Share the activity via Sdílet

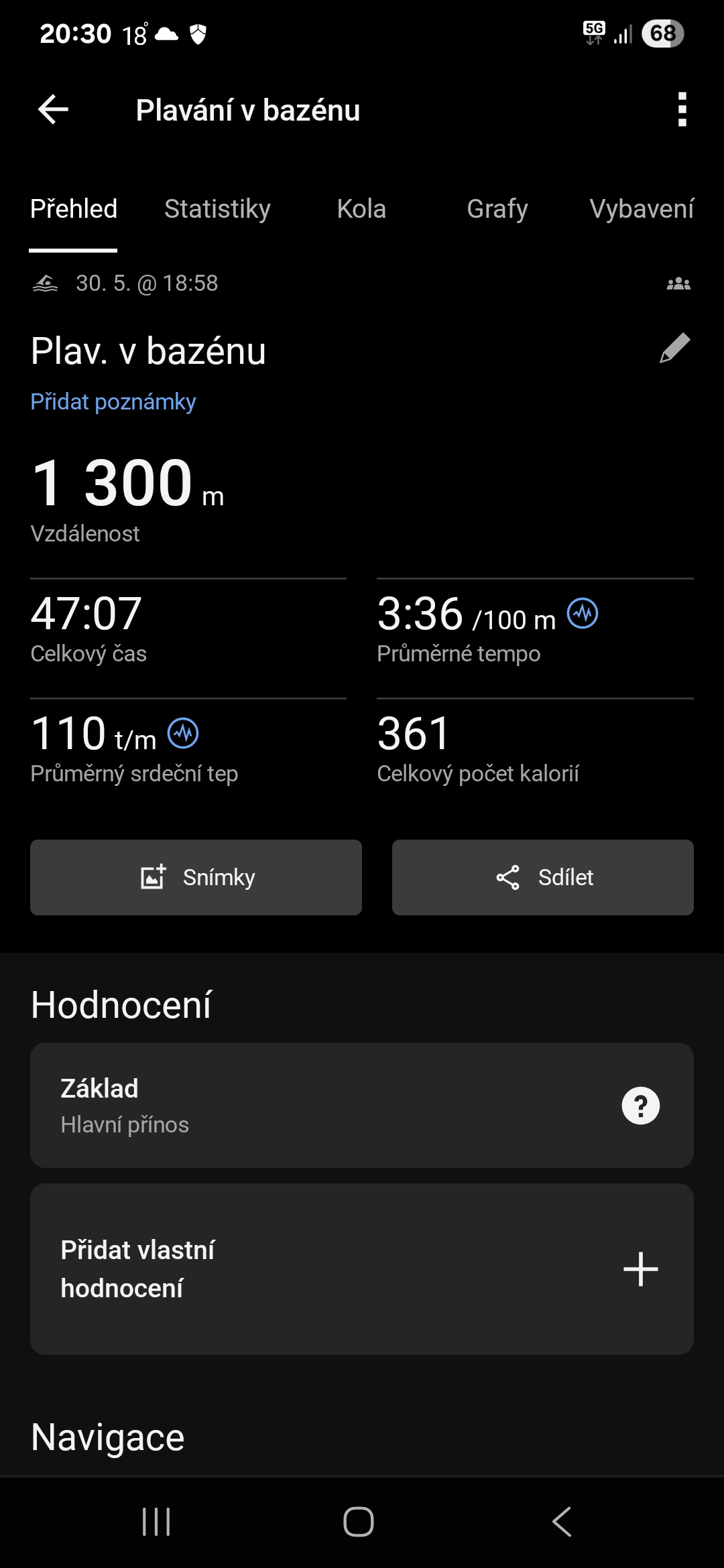click(542, 877)
